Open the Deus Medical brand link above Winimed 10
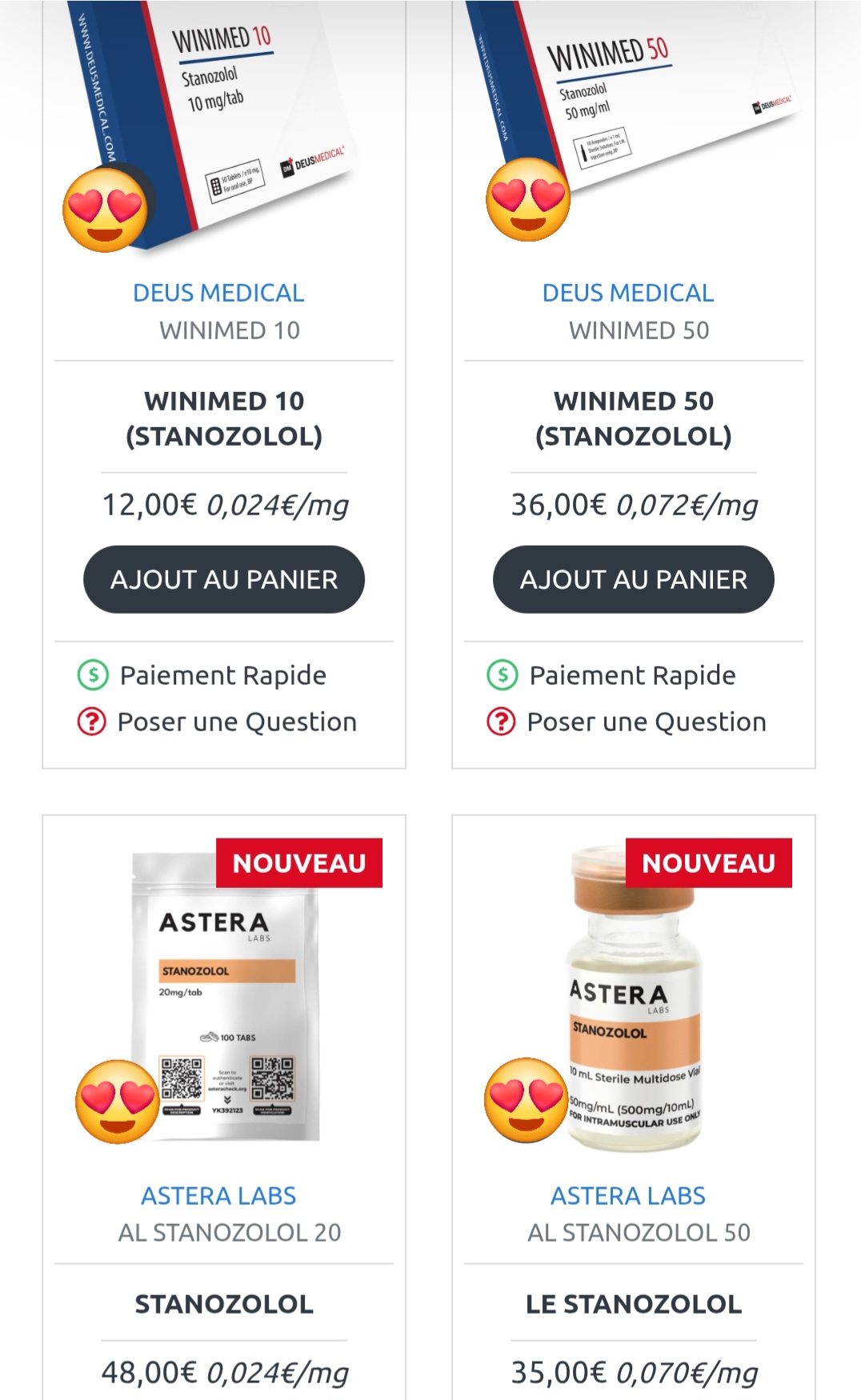 (x=218, y=293)
